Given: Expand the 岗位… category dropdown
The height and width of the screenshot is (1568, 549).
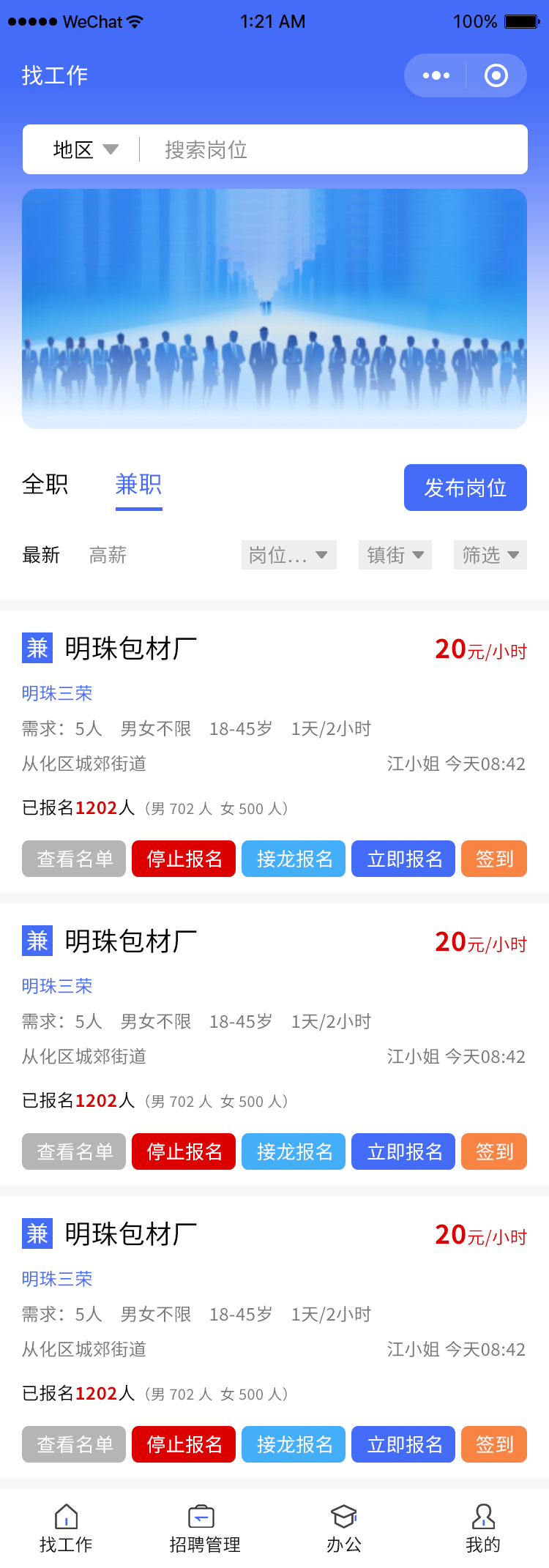Looking at the screenshot, I should (288, 556).
